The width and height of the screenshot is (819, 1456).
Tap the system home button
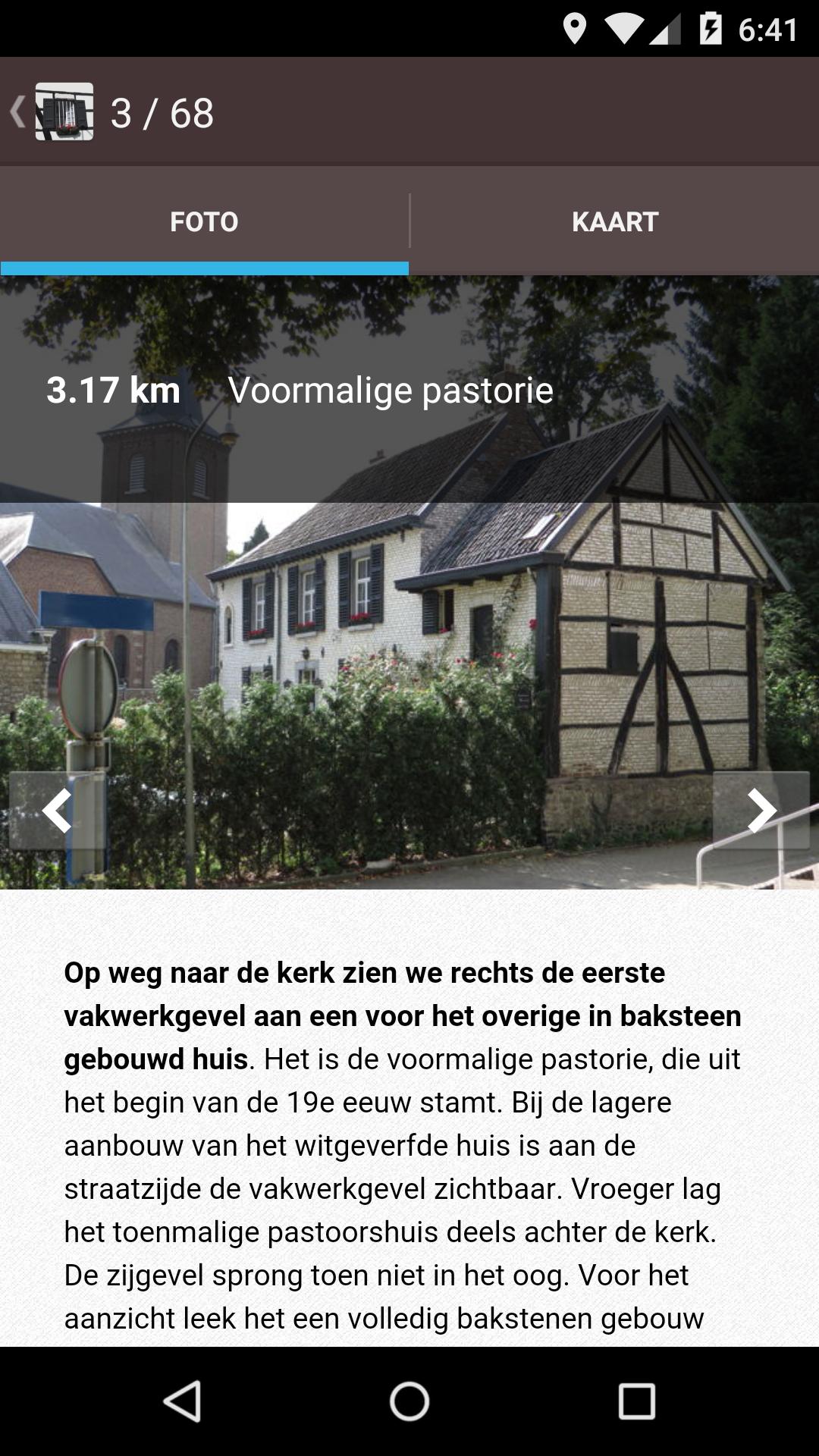click(409, 1401)
